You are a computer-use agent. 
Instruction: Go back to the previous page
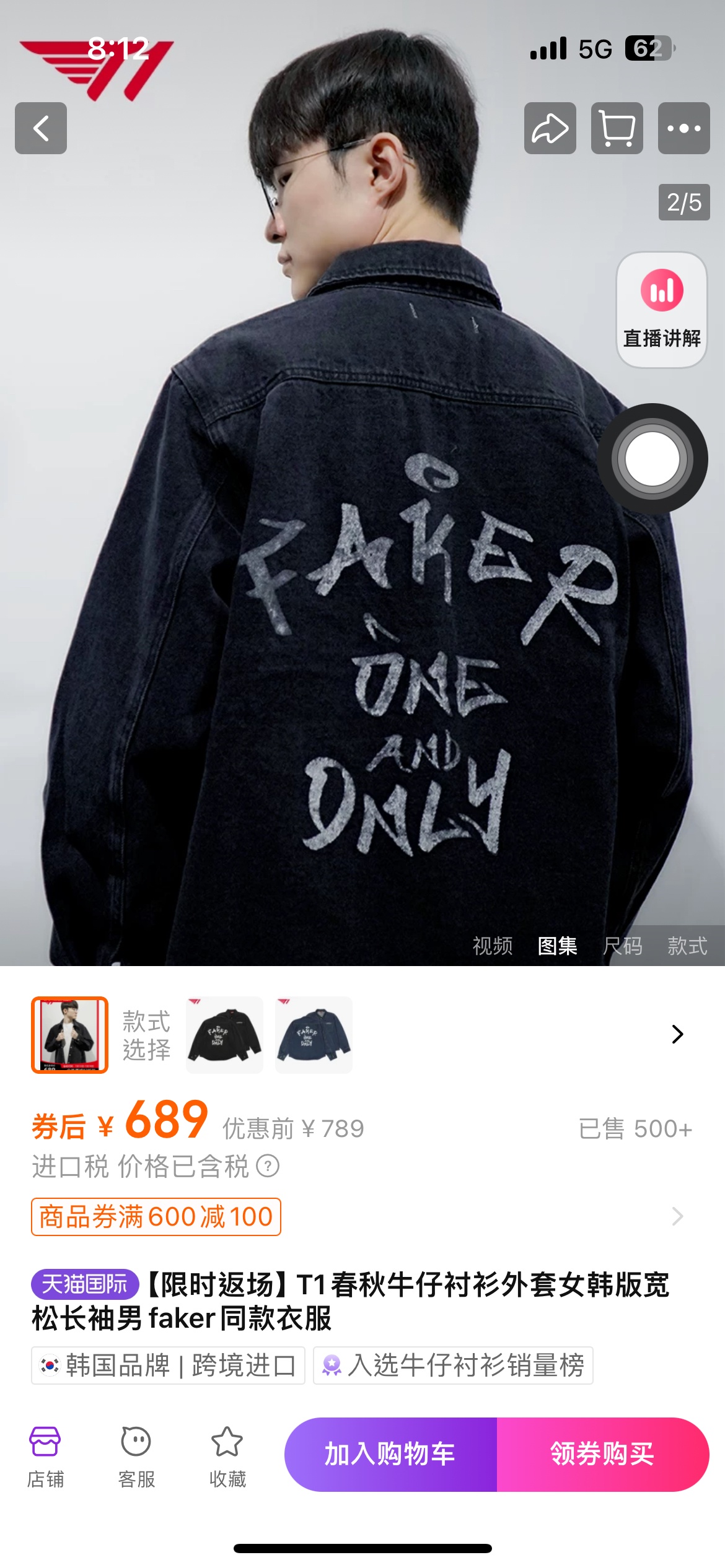(x=41, y=128)
